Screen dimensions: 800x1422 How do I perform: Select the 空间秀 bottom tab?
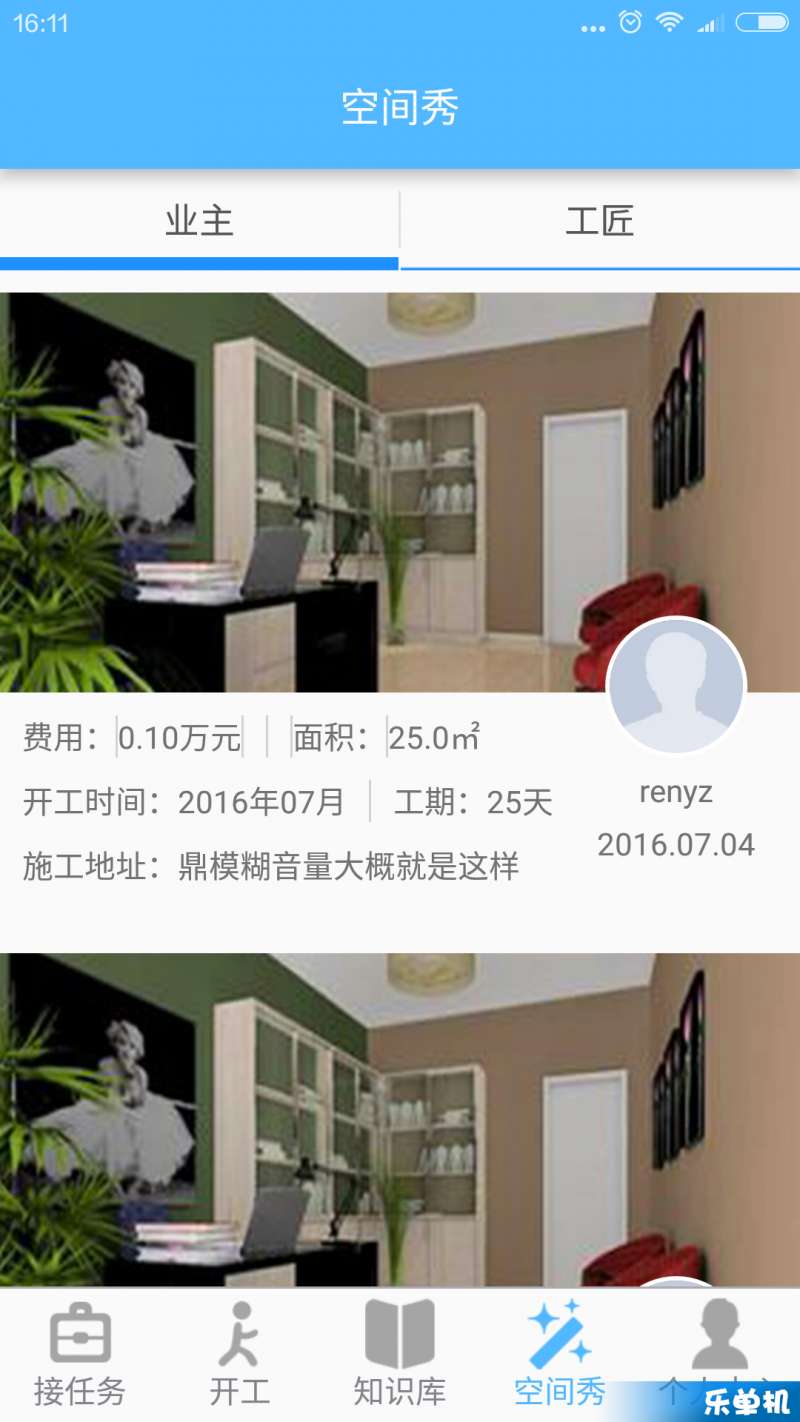[x=559, y=1355]
